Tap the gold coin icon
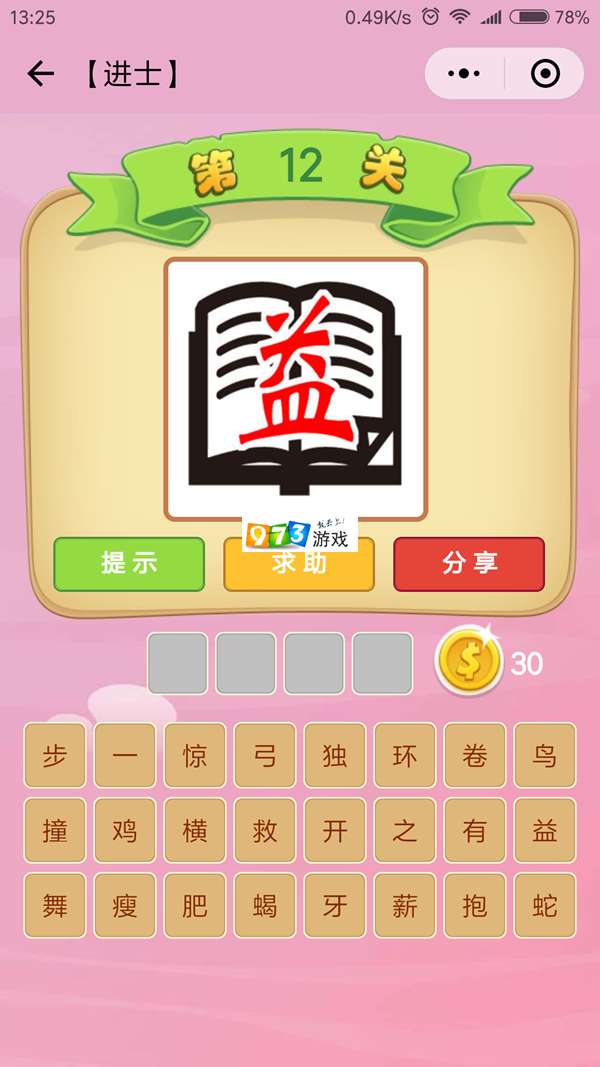 468,662
